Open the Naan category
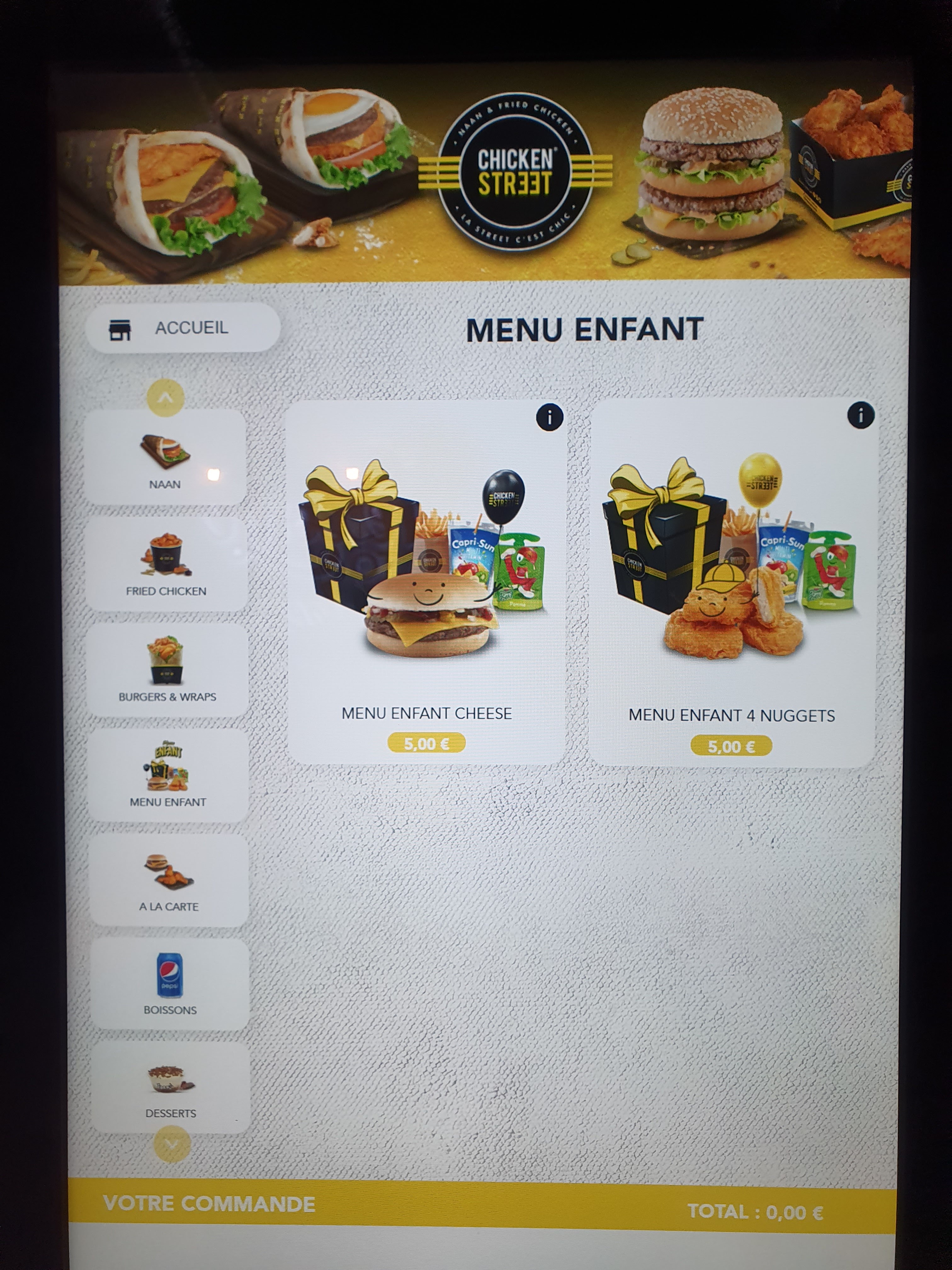 [x=165, y=458]
